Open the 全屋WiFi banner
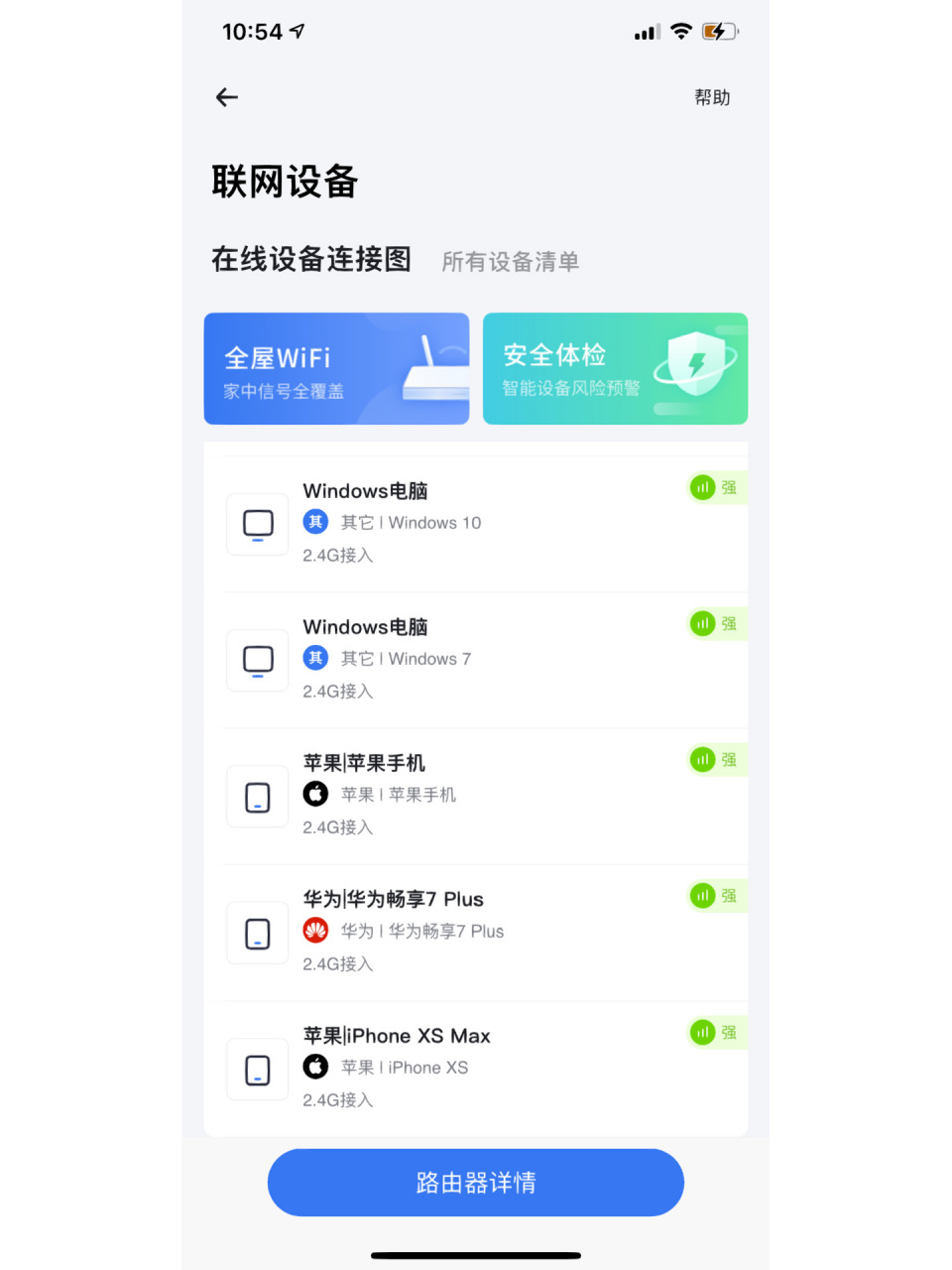 (x=336, y=368)
